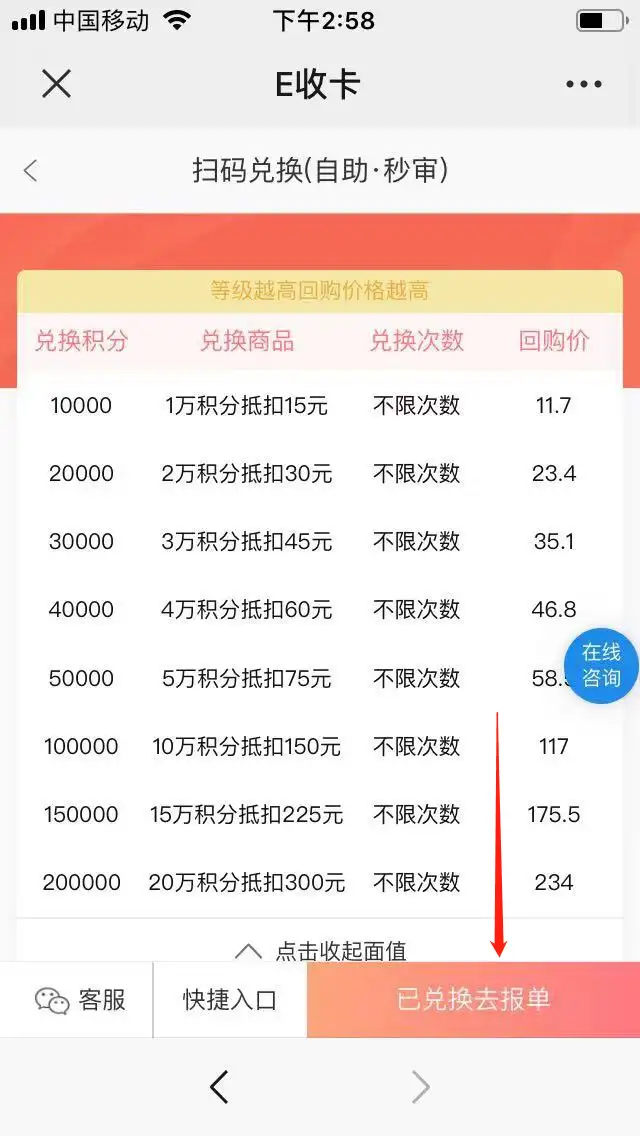
Task: Collapse the list via 点击收起面值
Action: pos(321,950)
